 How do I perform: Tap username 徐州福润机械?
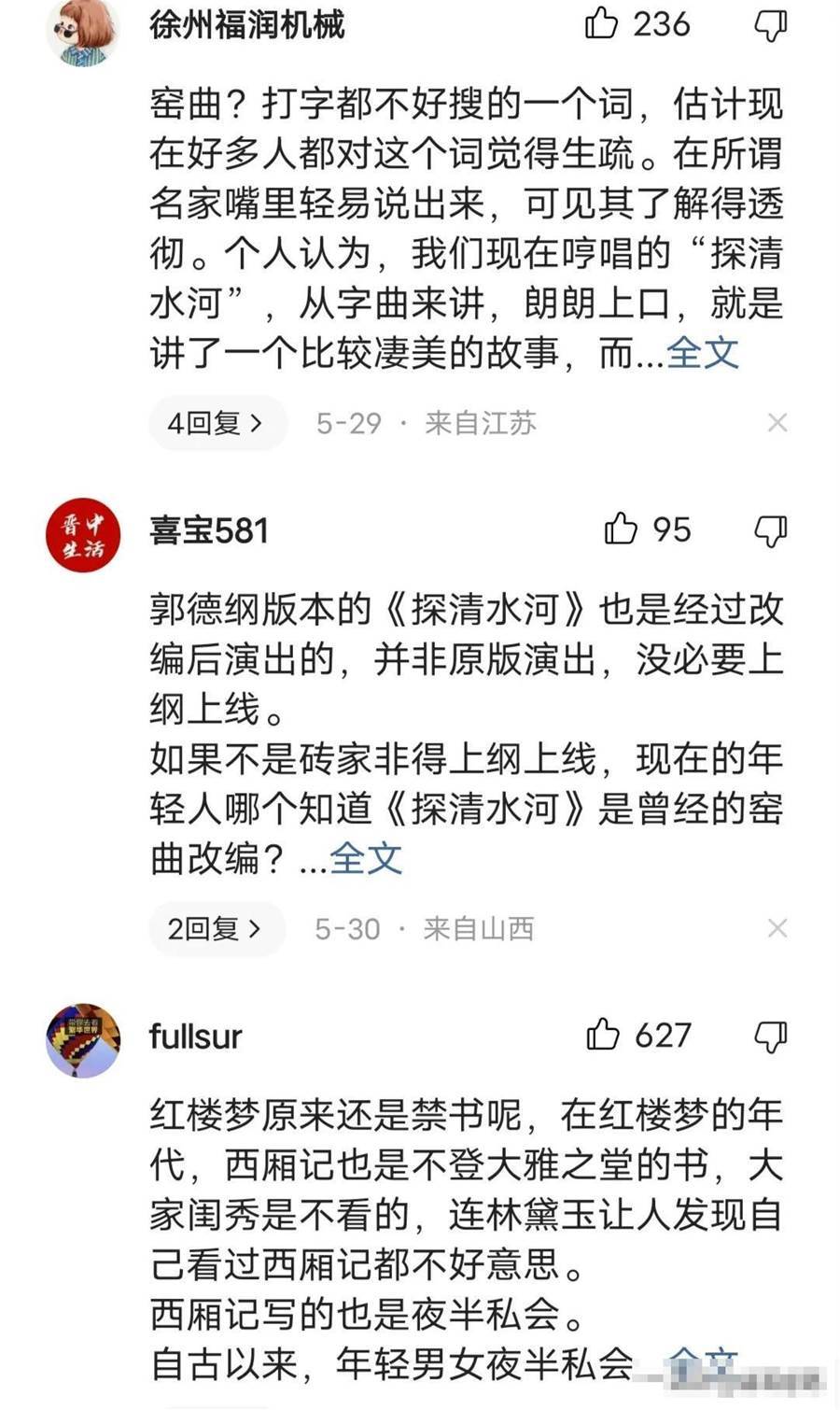[247, 24]
